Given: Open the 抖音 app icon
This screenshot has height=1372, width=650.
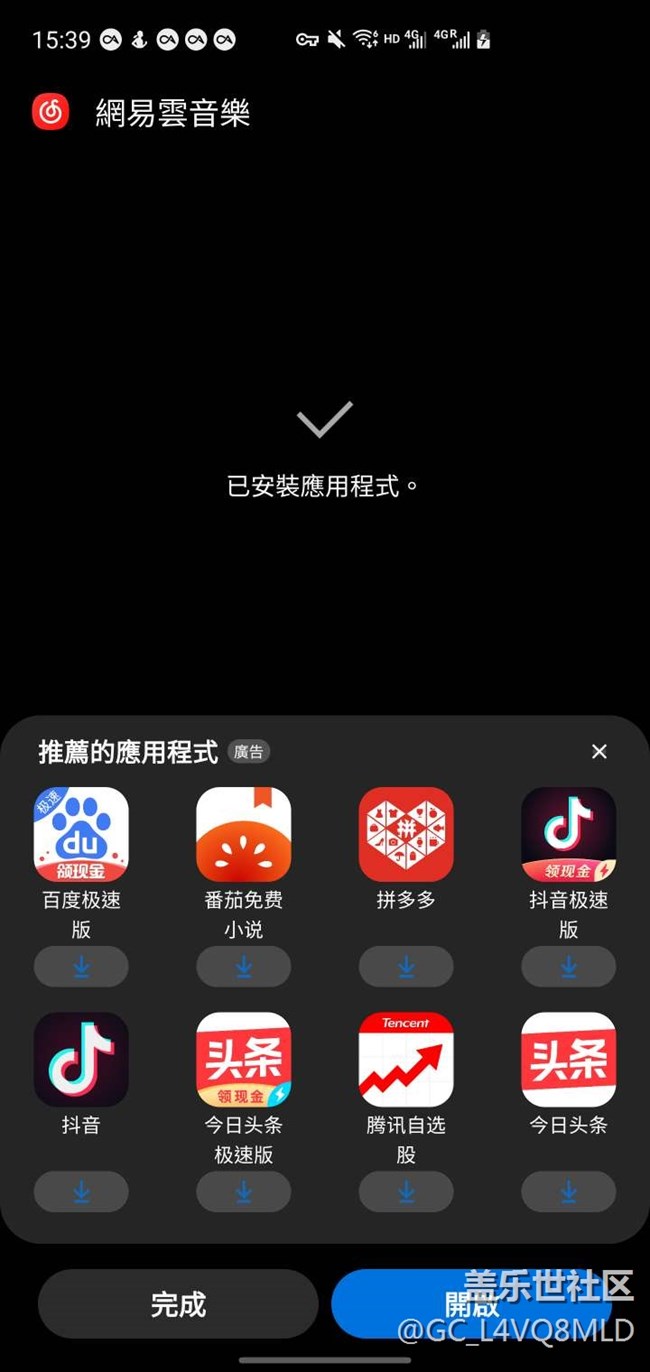Looking at the screenshot, I should point(81,1059).
